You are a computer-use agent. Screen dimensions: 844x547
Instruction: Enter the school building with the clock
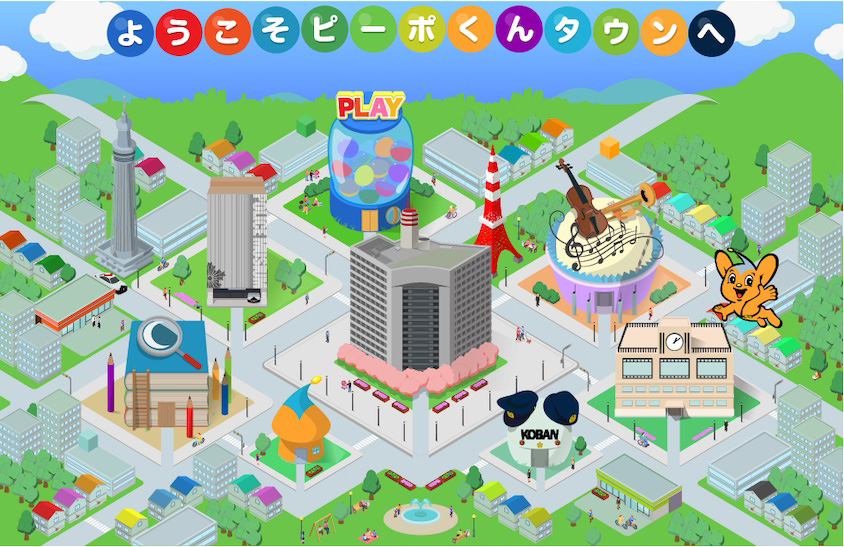(x=671, y=368)
